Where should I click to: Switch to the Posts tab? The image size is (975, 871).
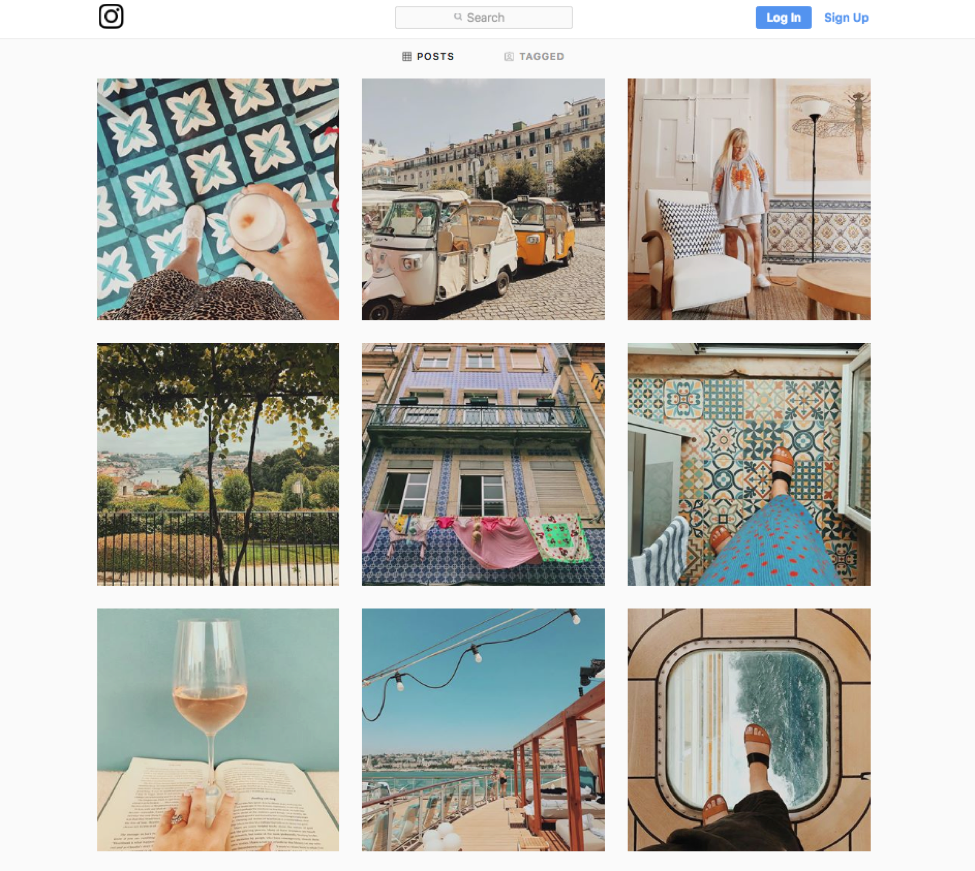[428, 57]
